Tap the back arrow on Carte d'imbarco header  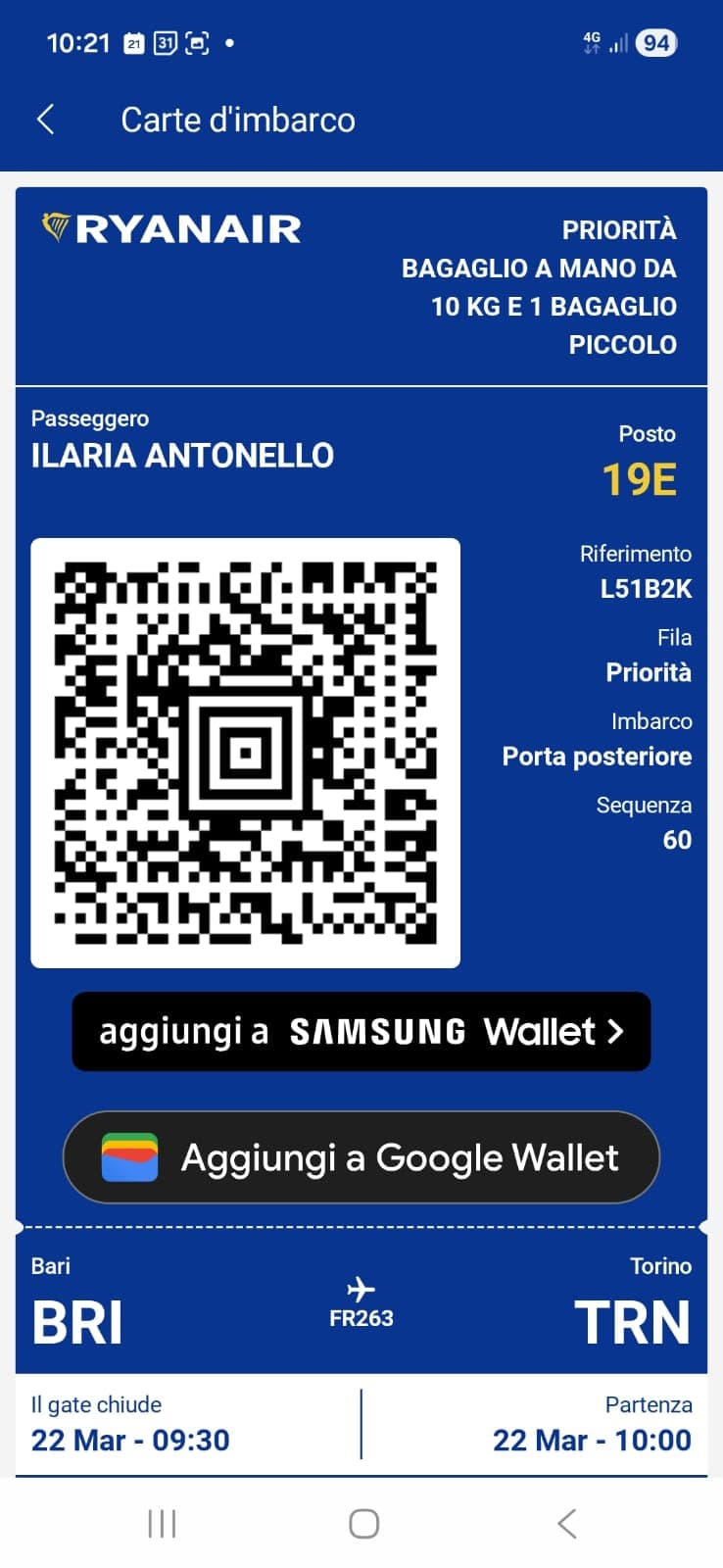pyautogui.click(x=45, y=119)
